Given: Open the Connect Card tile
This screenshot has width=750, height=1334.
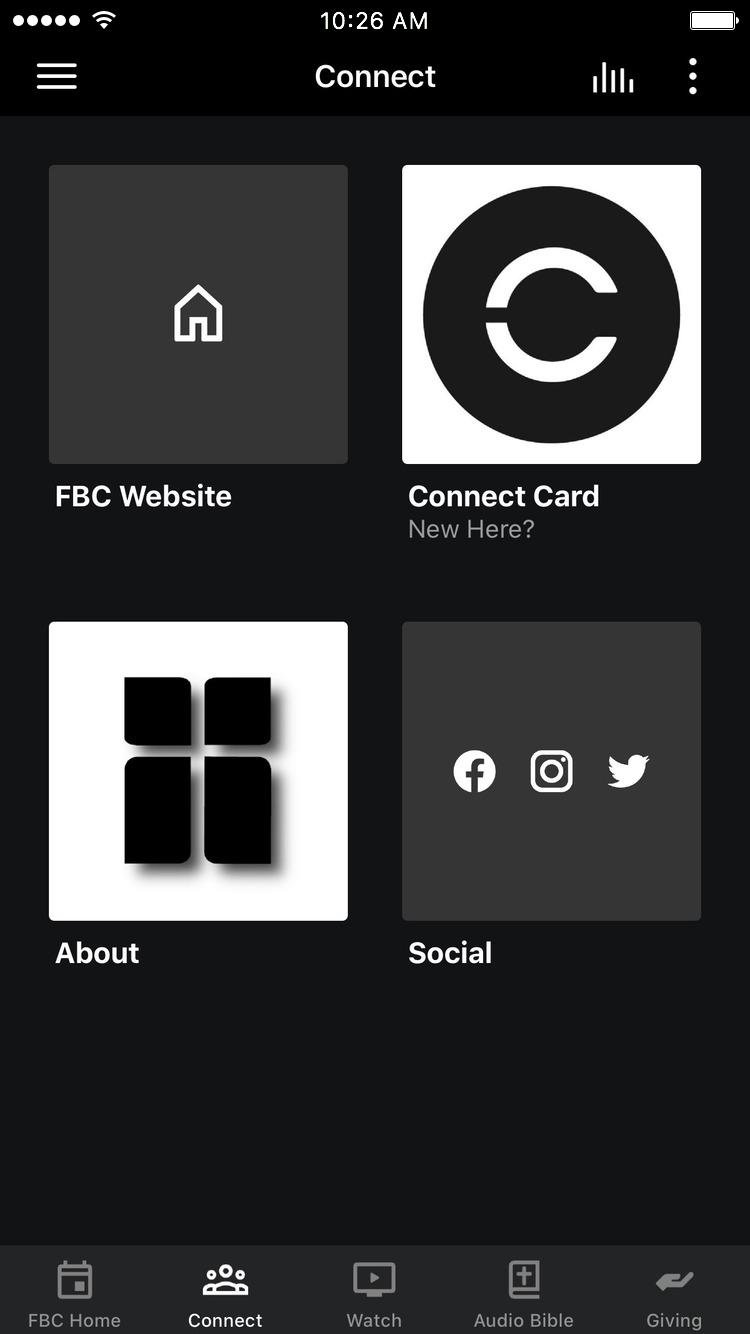Looking at the screenshot, I should 551,314.
